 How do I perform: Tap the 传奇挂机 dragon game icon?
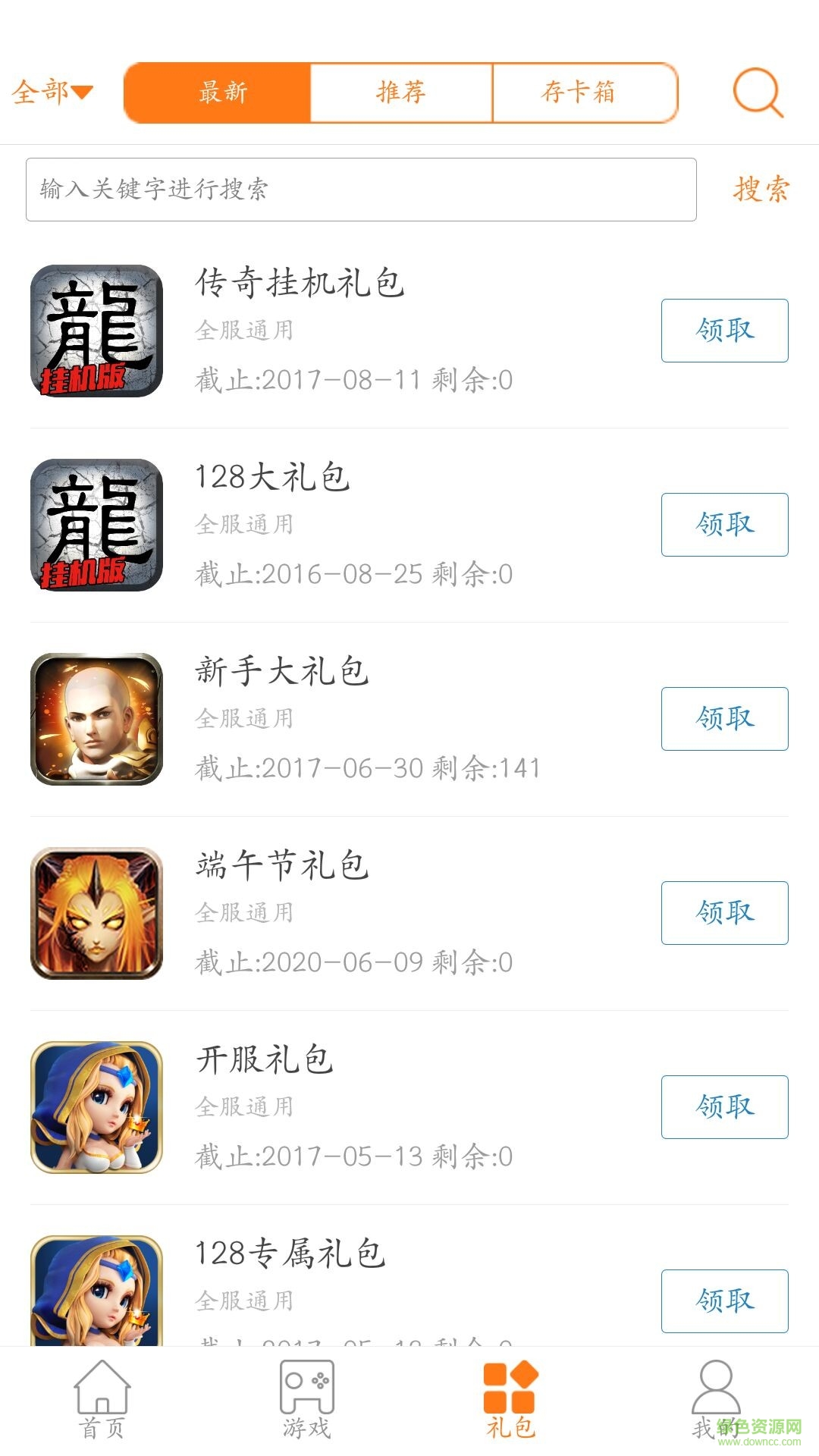99,330
